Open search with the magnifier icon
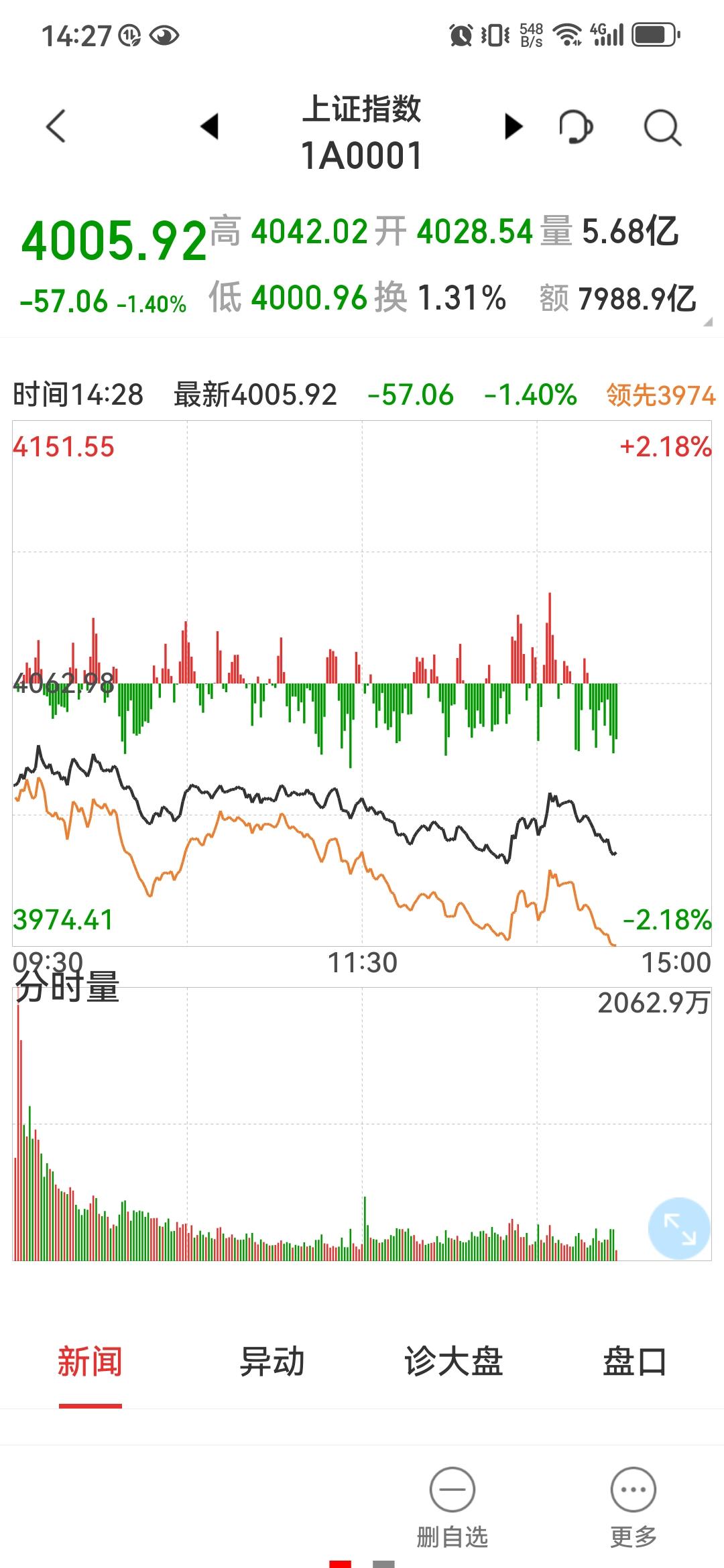Image resolution: width=724 pixels, height=1568 pixels. [x=661, y=127]
